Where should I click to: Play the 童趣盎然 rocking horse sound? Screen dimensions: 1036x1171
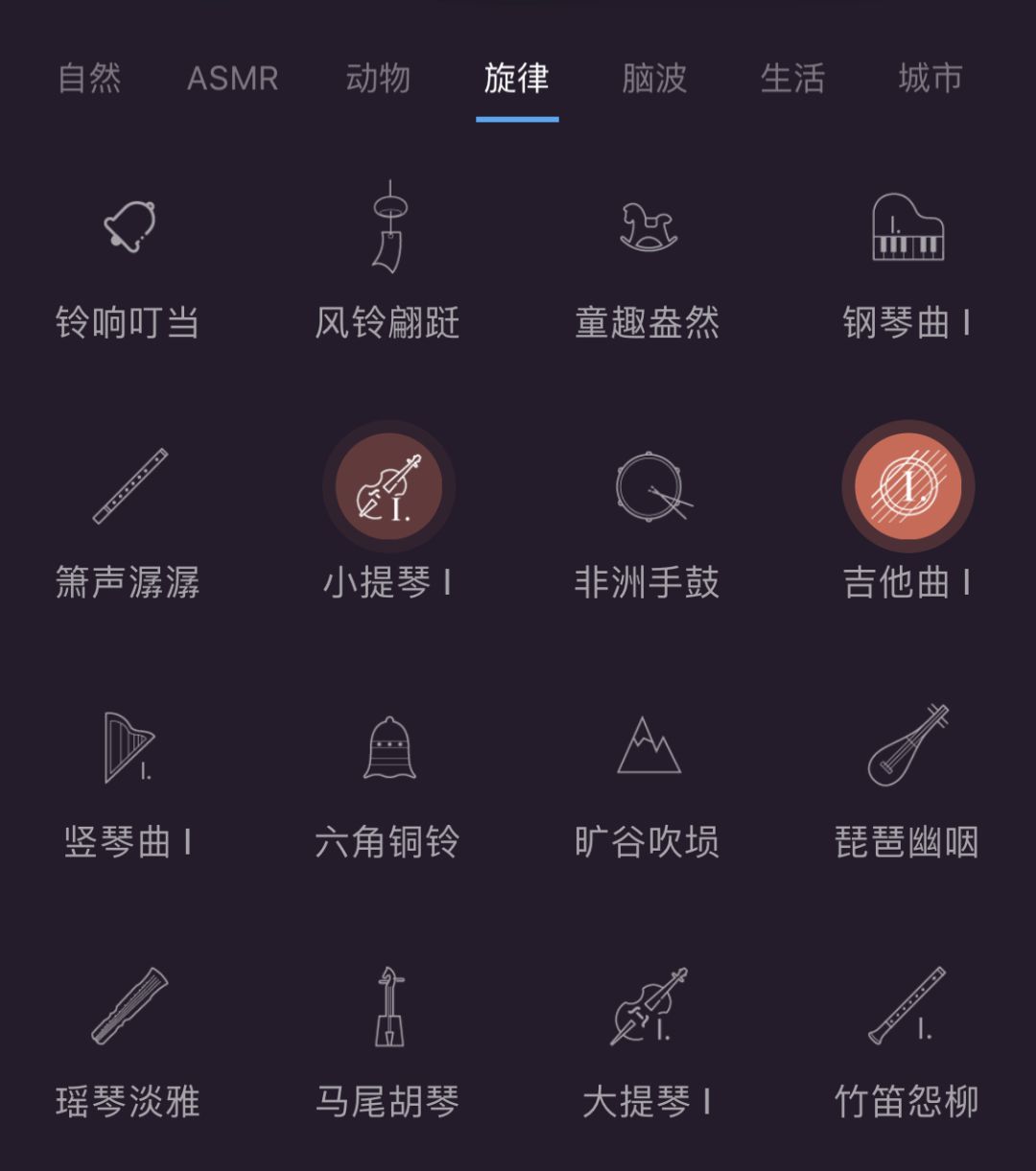point(647,230)
